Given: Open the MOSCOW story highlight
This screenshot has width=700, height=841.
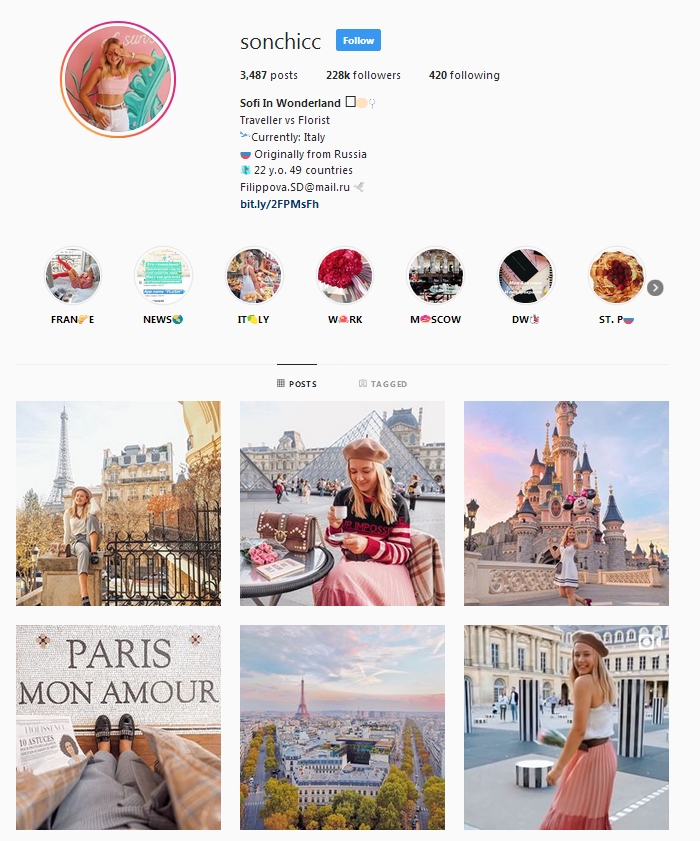Looking at the screenshot, I should [435, 276].
